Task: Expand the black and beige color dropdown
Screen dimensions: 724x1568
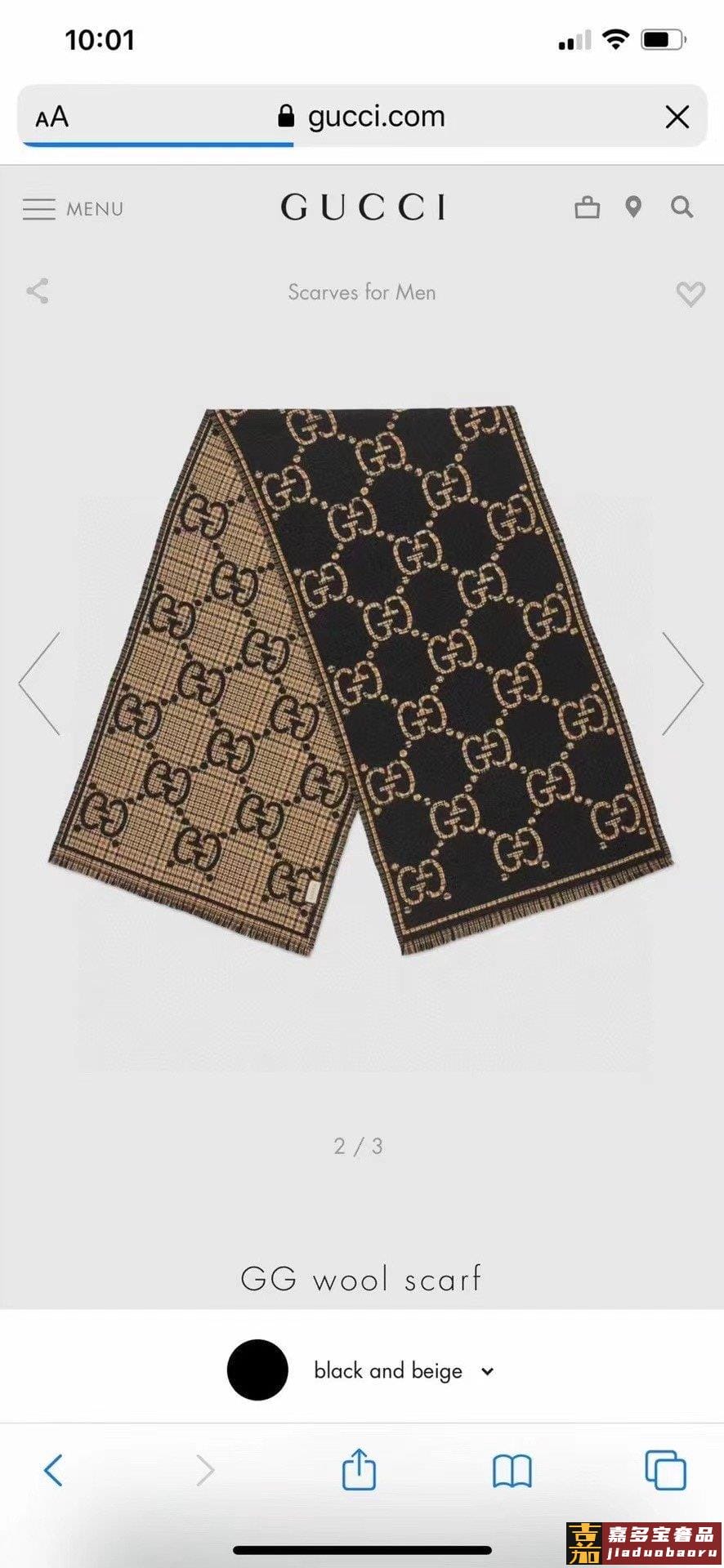Action: click(x=487, y=1371)
